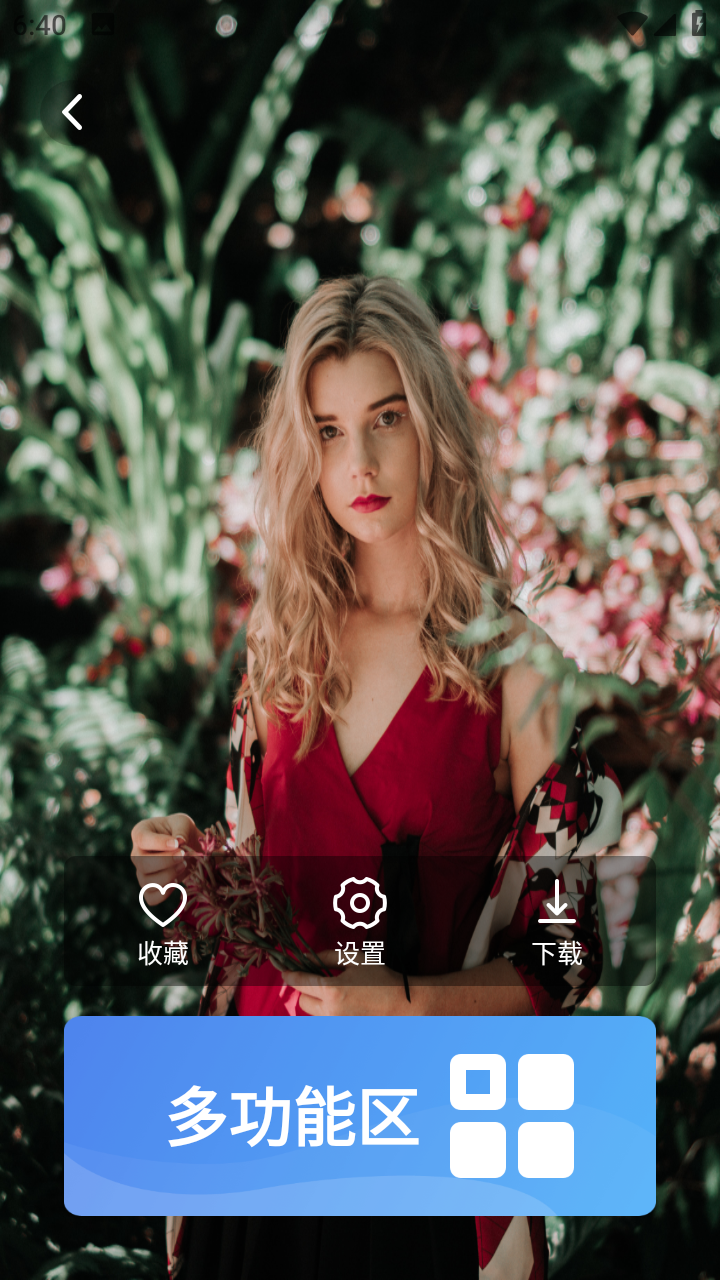The width and height of the screenshot is (720, 1280).
Task: Add this wallpaper to favorites (收藏)
Action: (x=163, y=922)
